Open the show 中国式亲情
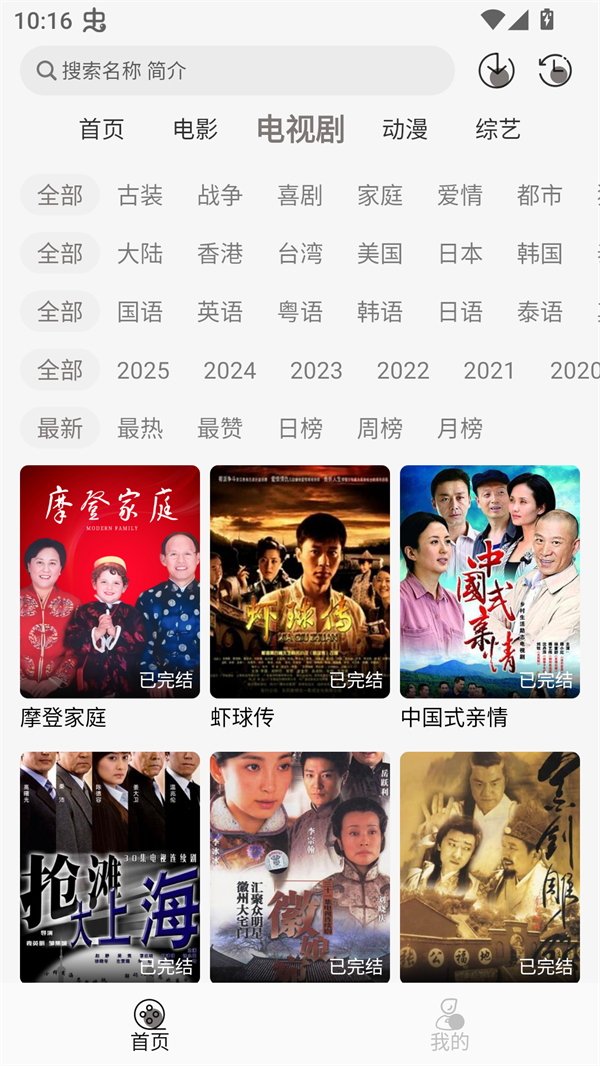Viewport: 600px width, 1066px height. [x=490, y=582]
